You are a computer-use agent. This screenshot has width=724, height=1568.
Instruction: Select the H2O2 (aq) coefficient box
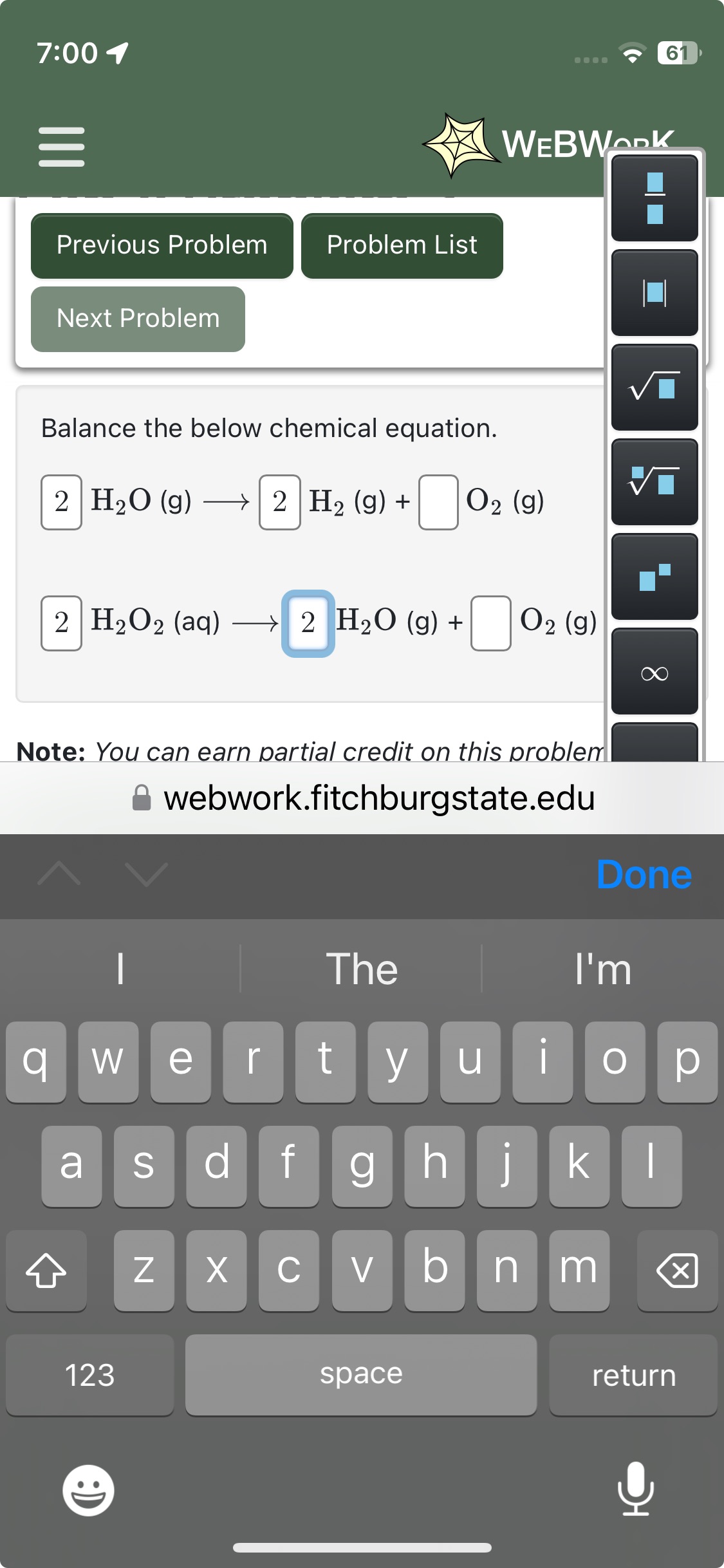(61, 623)
